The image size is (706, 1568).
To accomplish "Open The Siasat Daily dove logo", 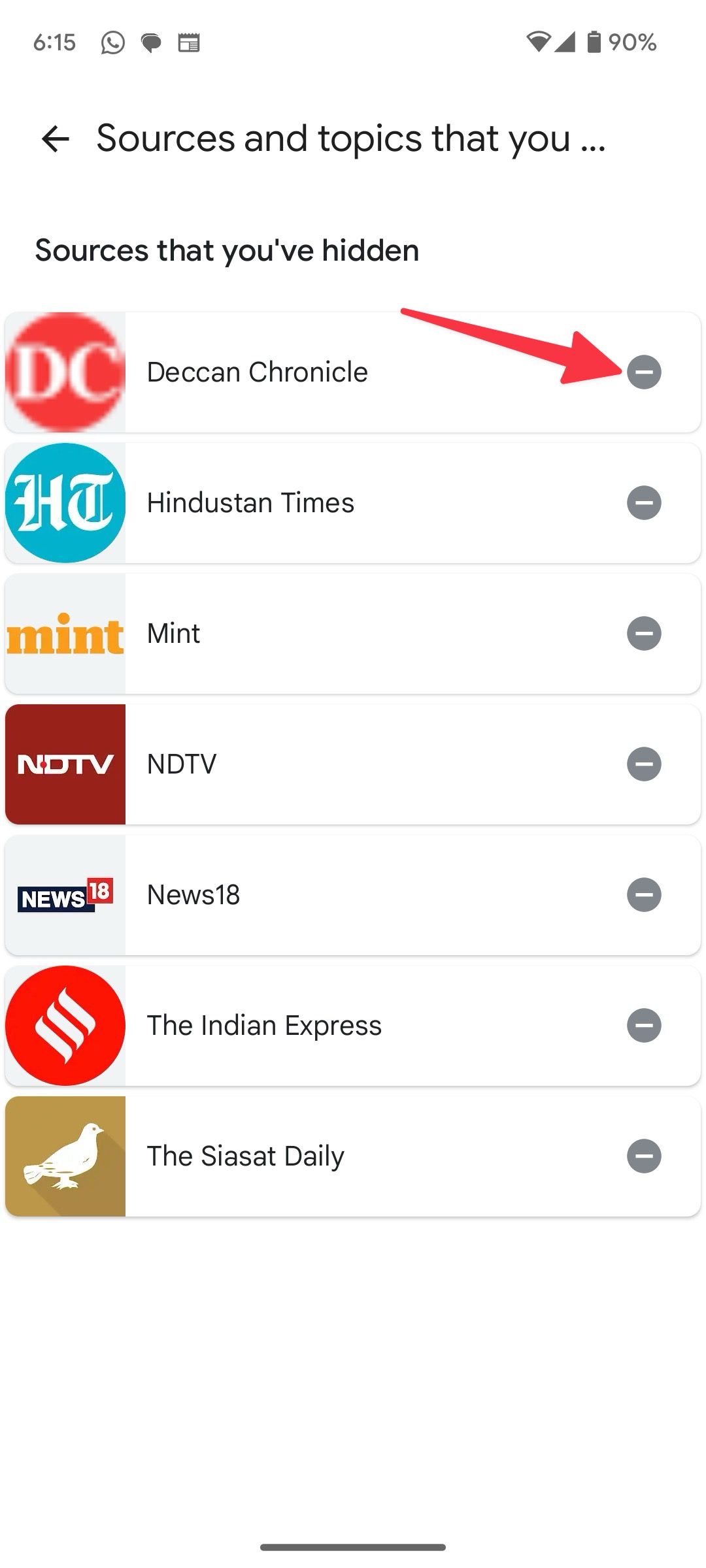I will click(x=65, y=1155).
